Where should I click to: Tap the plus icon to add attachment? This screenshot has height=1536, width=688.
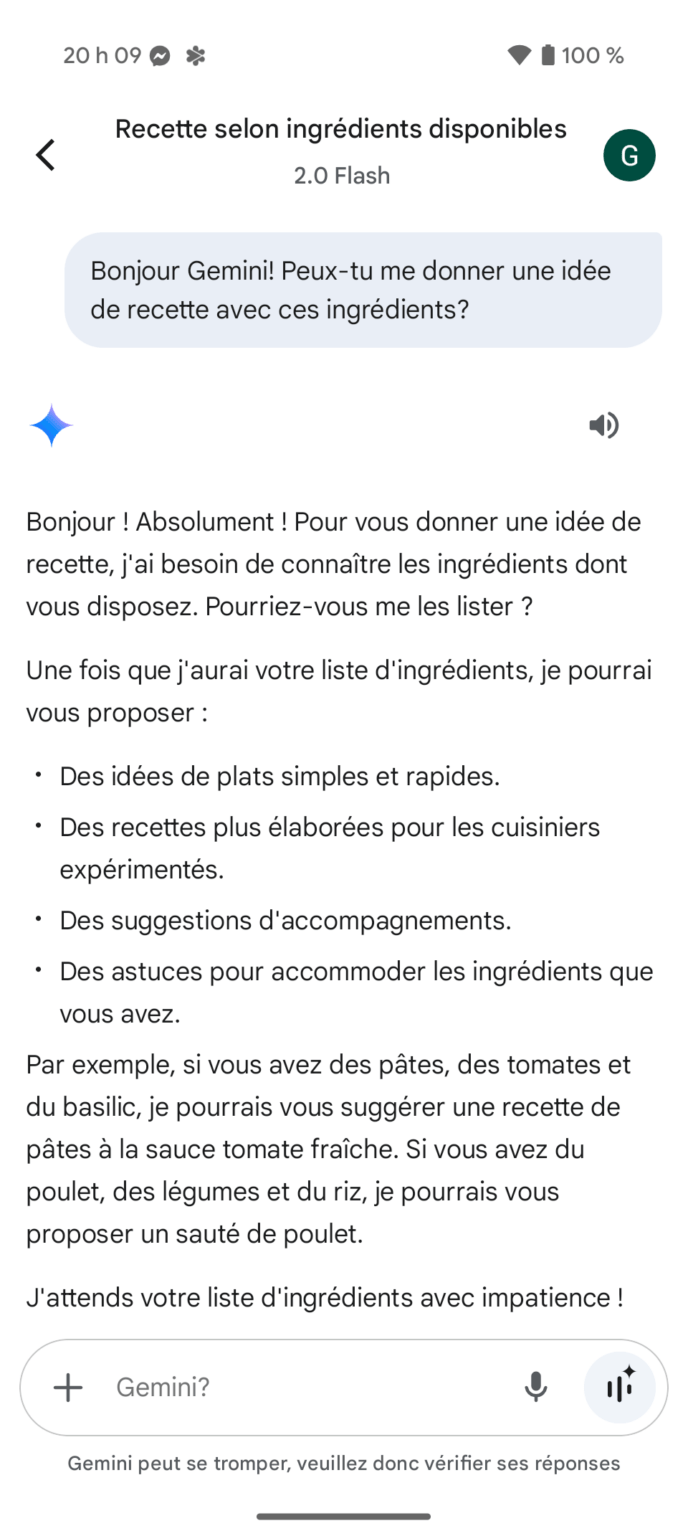coord(68,1387)
